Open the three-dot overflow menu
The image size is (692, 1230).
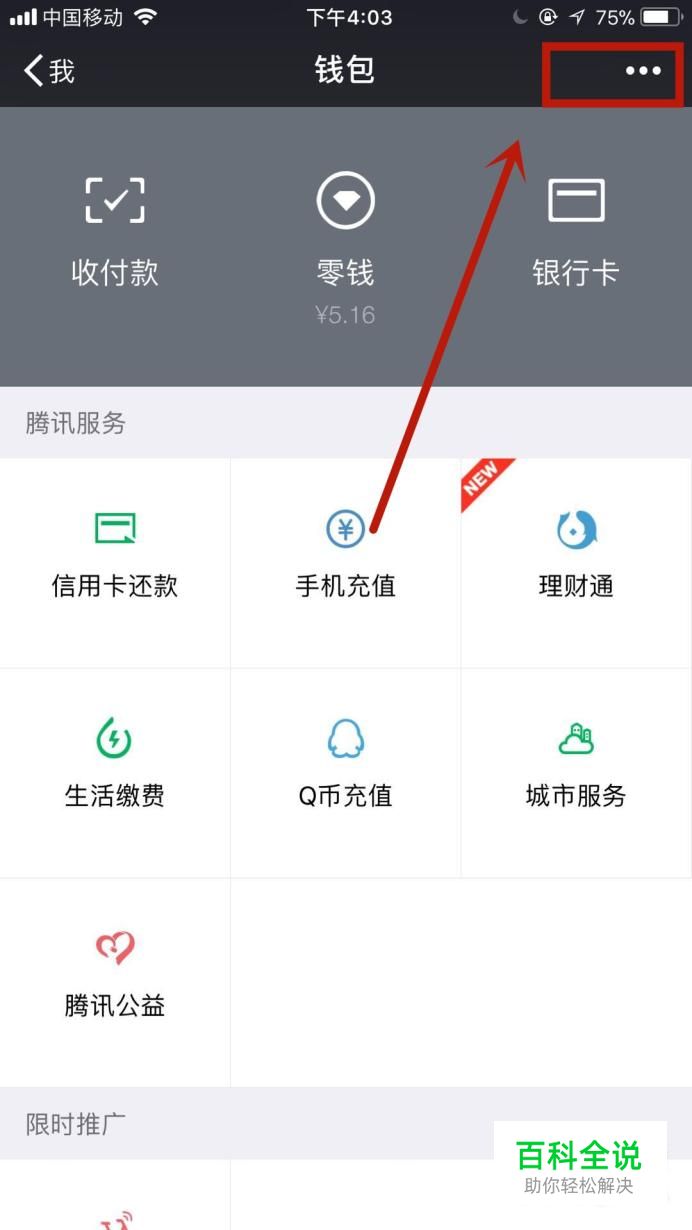(643, 71)
